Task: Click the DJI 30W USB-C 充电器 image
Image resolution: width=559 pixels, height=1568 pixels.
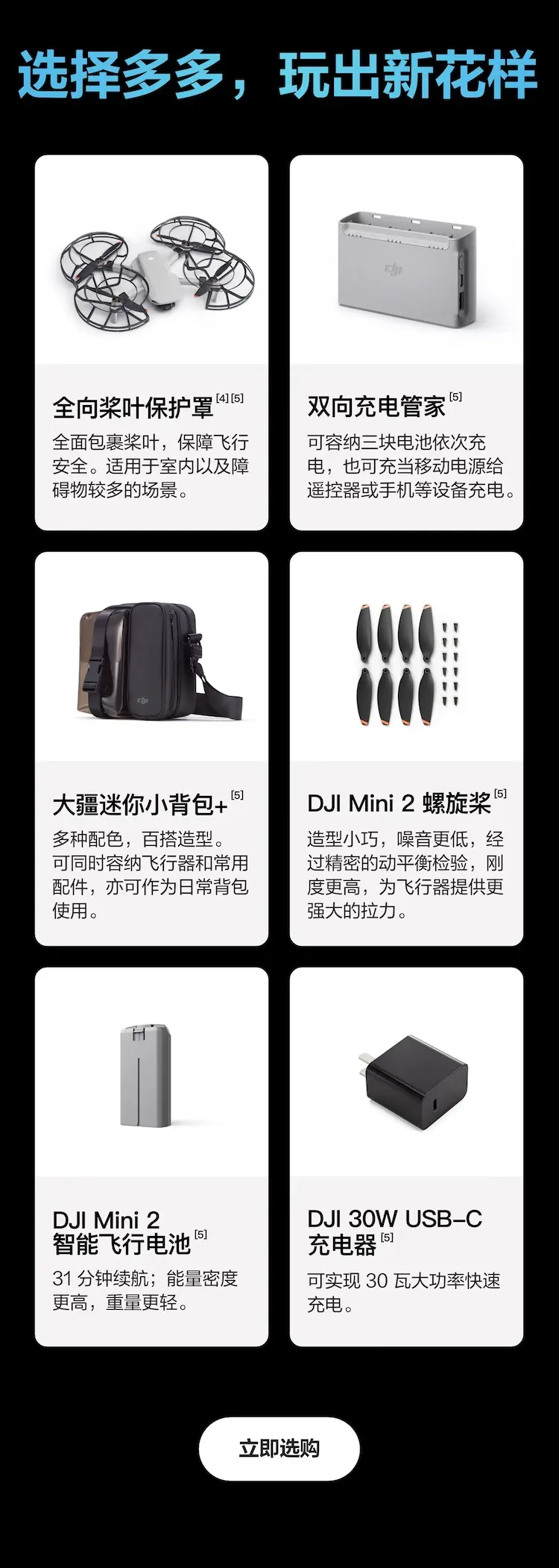Action: point(408,1070)
